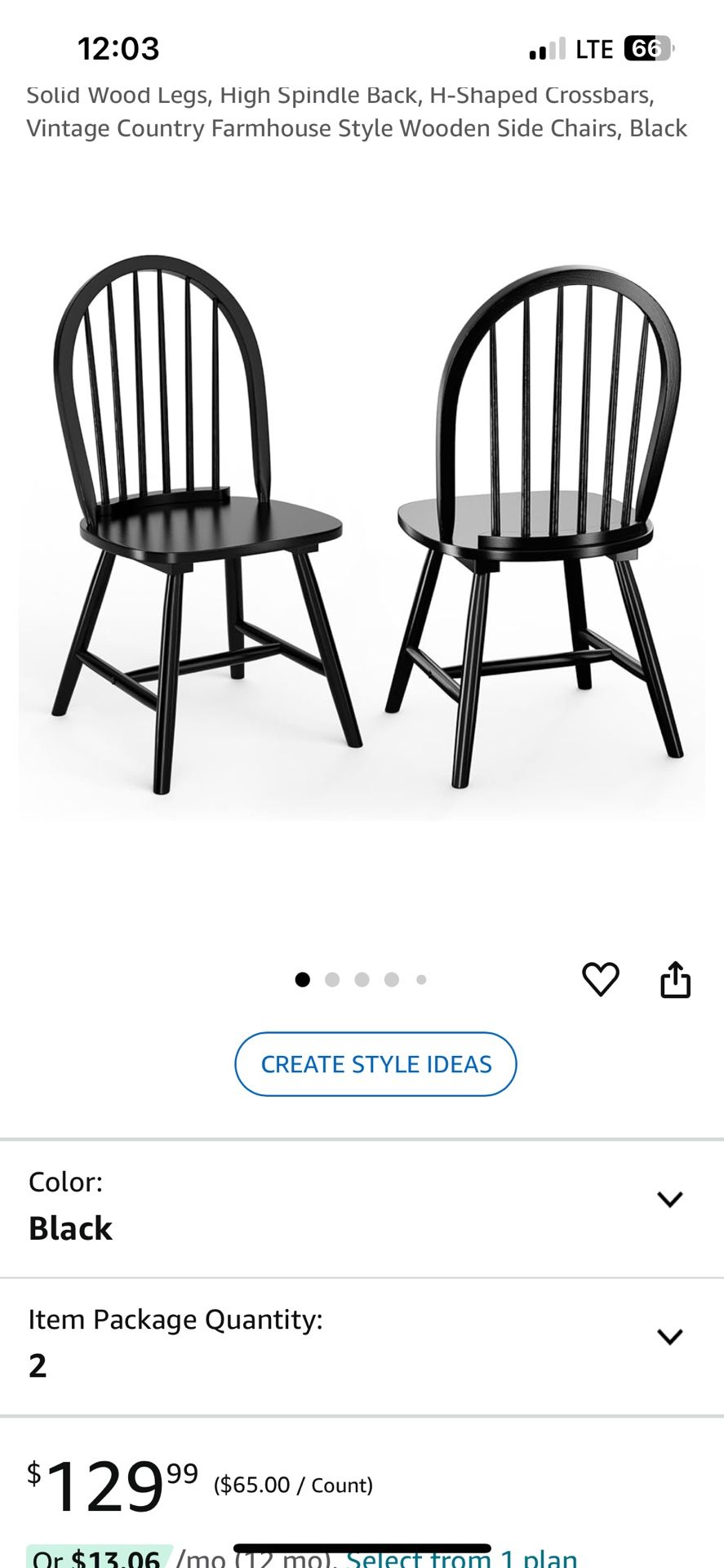
Task: Expand the Item Package Quantity options
Action: coord(671,1336)
